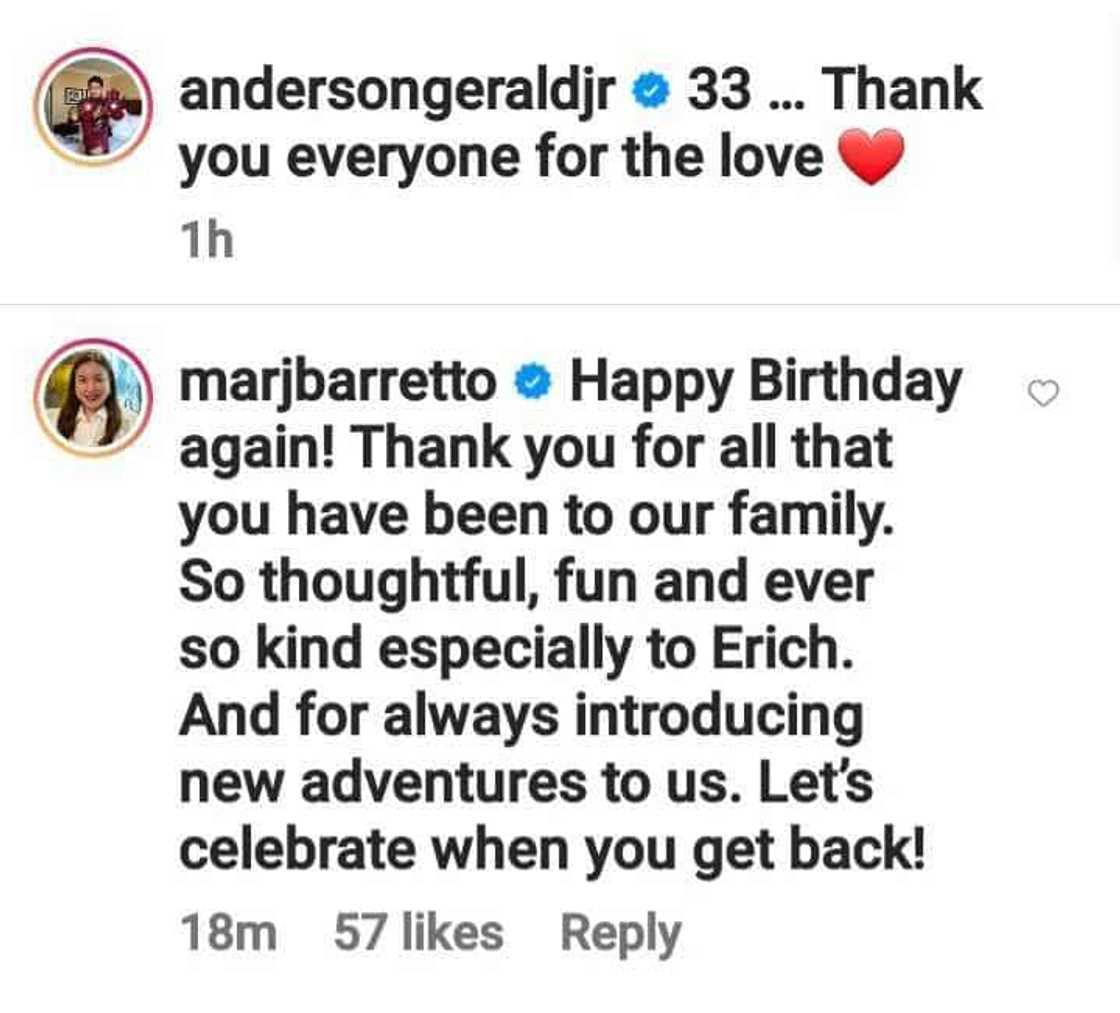Open andersongeraldjr's profile picture
The image size is (1120, 1013).
pos(92,105)
